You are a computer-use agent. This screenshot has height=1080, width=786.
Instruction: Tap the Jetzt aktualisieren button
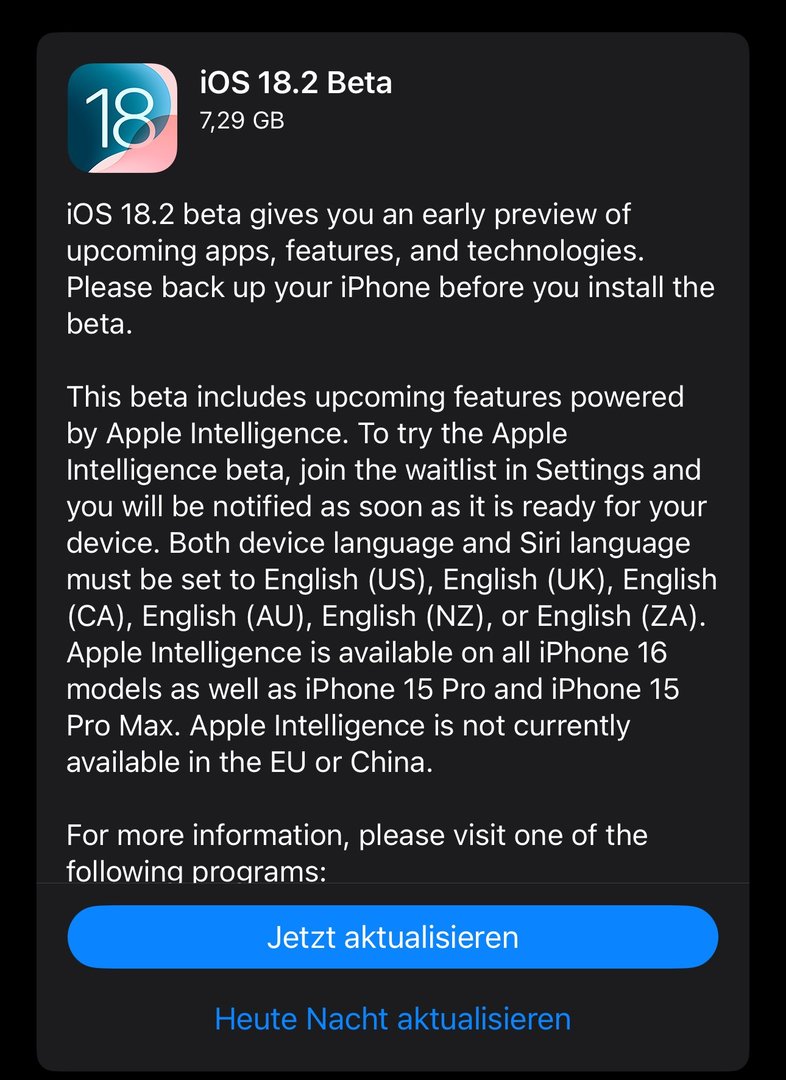click(x=392, y=937)
